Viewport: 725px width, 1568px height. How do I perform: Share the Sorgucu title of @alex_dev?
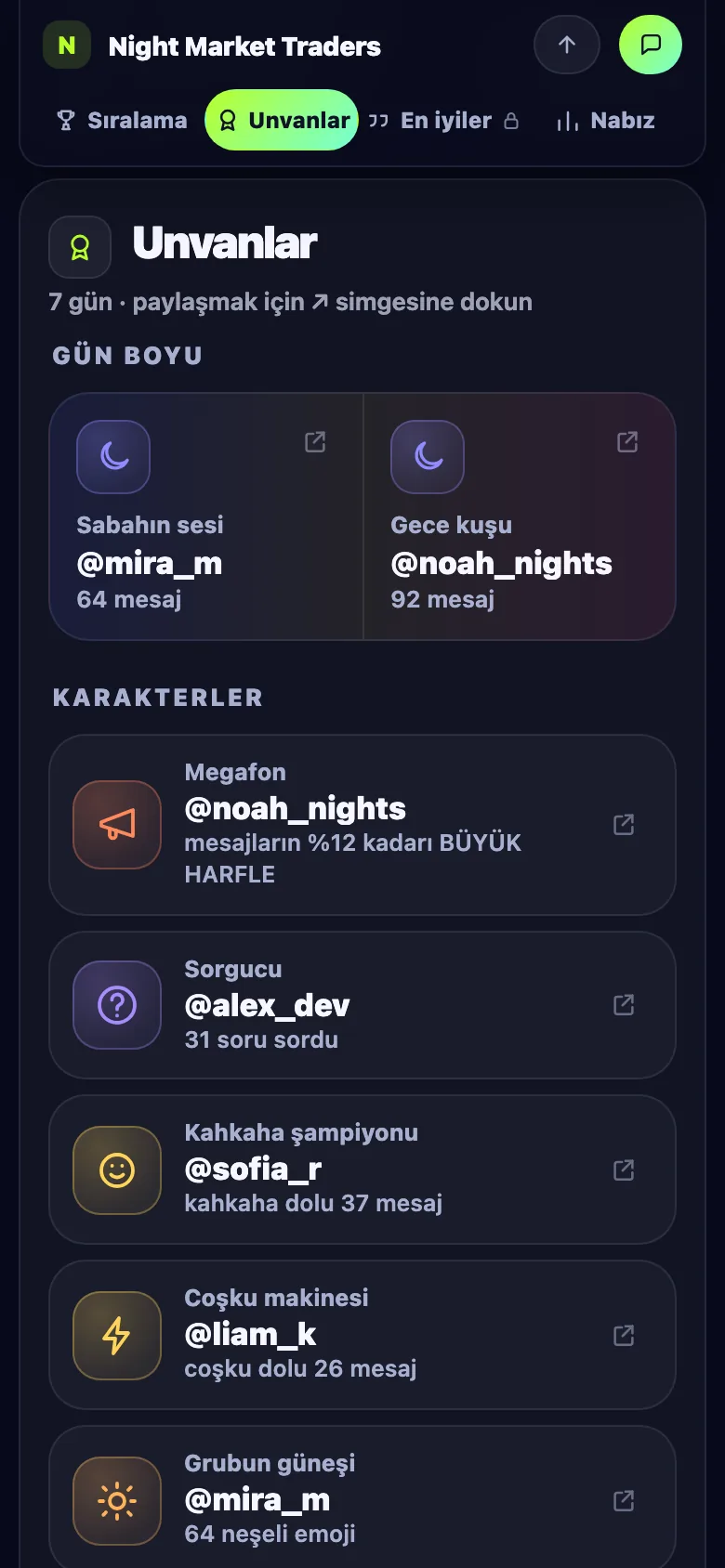624,1005
